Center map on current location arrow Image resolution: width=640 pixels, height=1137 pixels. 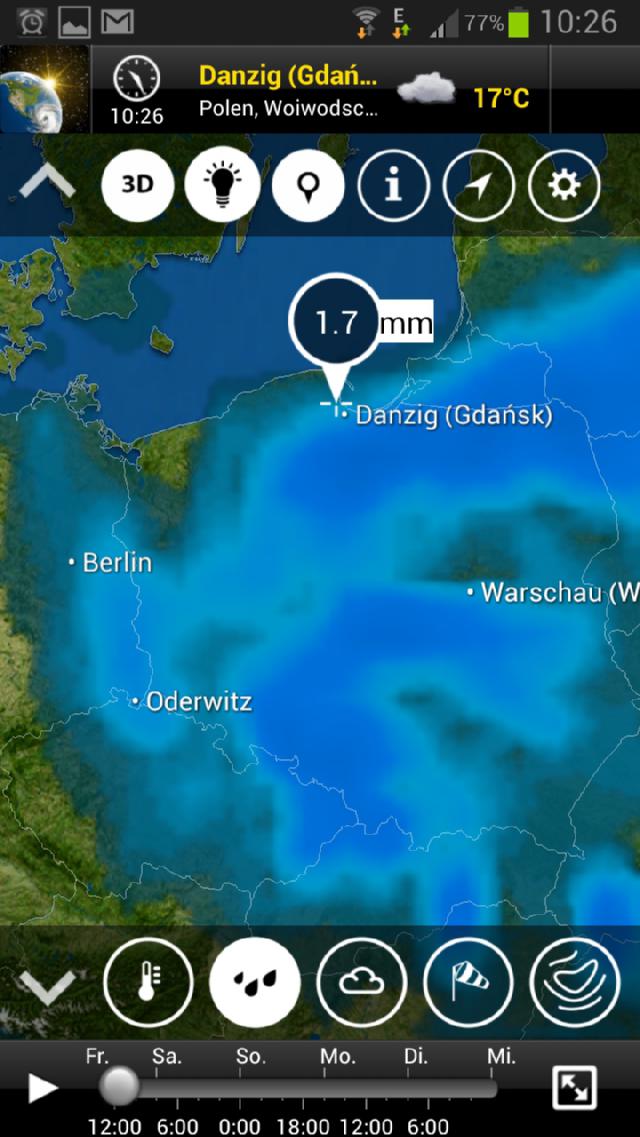click(479, 185)
